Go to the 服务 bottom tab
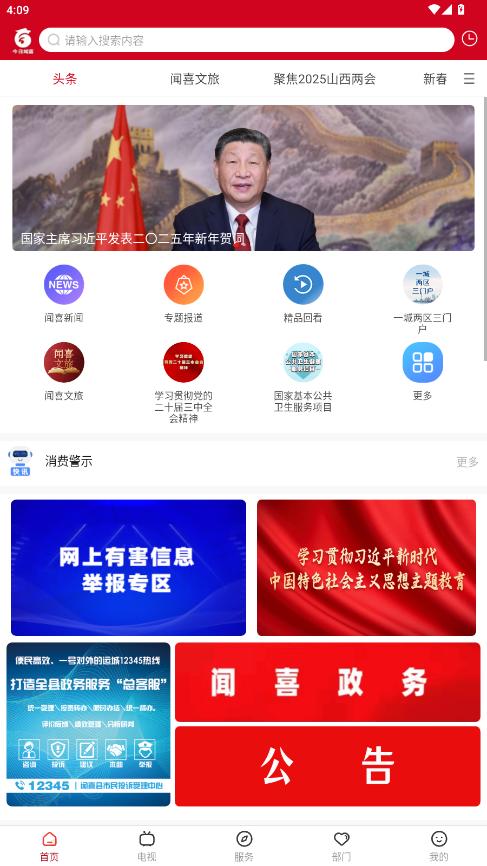 coord(244,846)
